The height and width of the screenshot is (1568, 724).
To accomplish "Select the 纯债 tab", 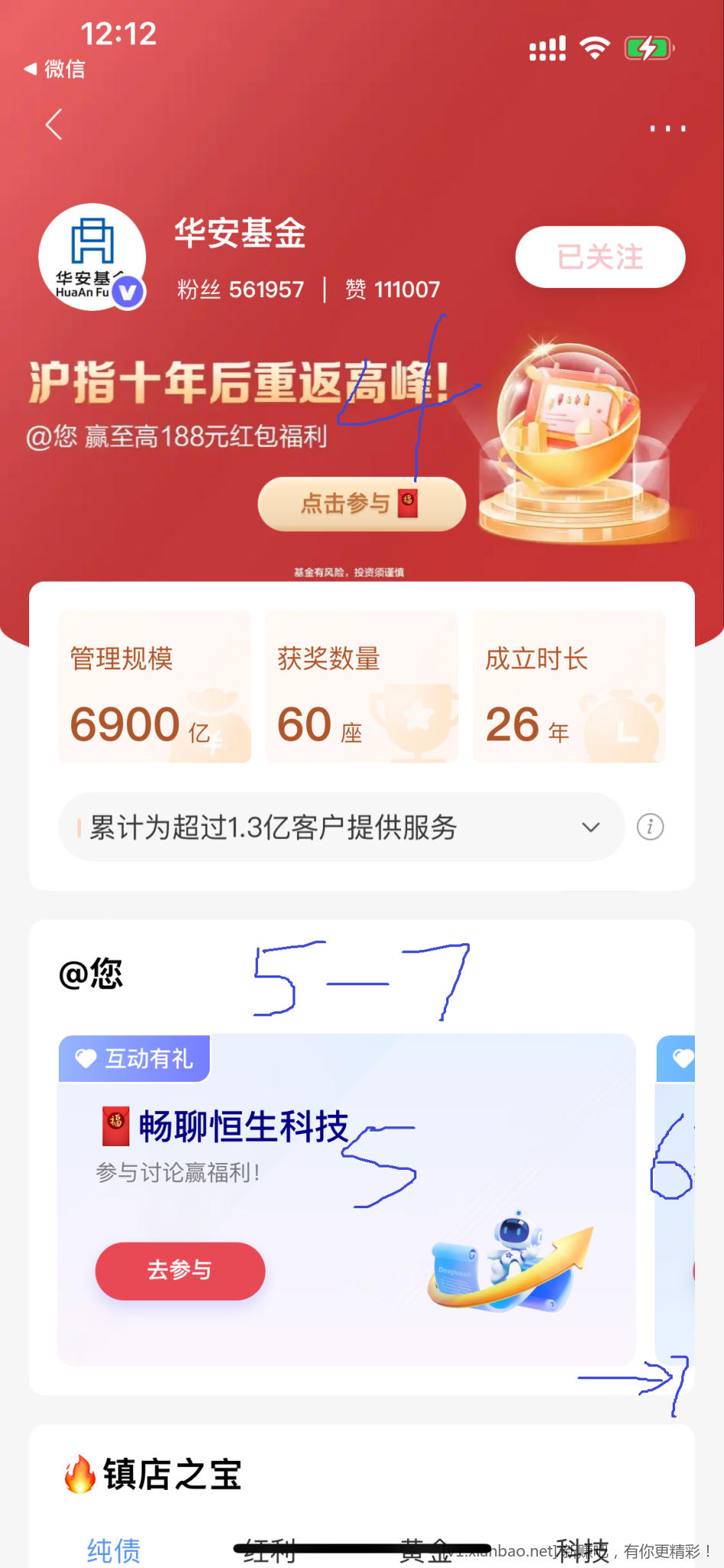I will [113, 1550].
